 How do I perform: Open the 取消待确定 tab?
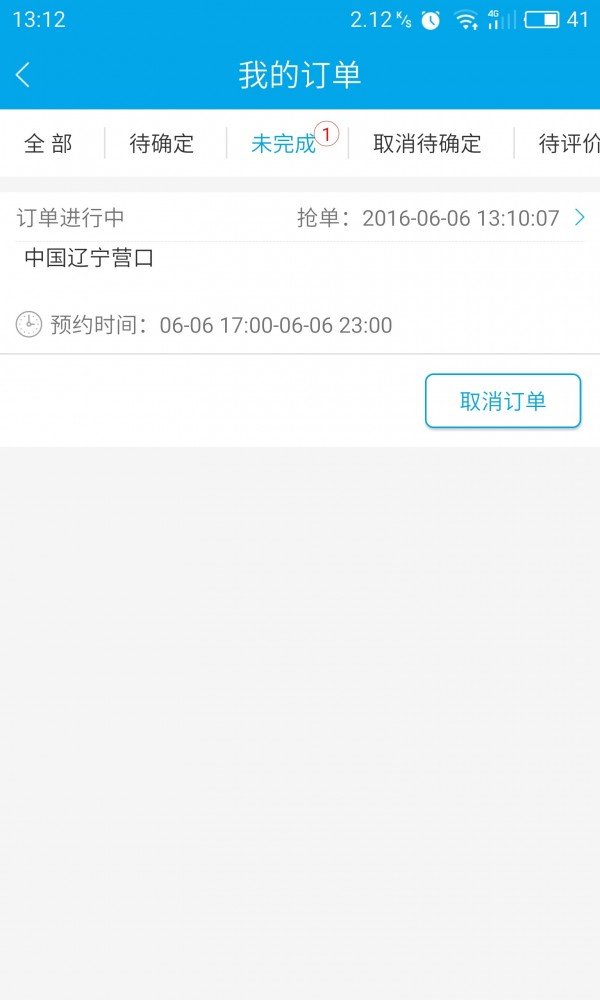pos(427,144)
